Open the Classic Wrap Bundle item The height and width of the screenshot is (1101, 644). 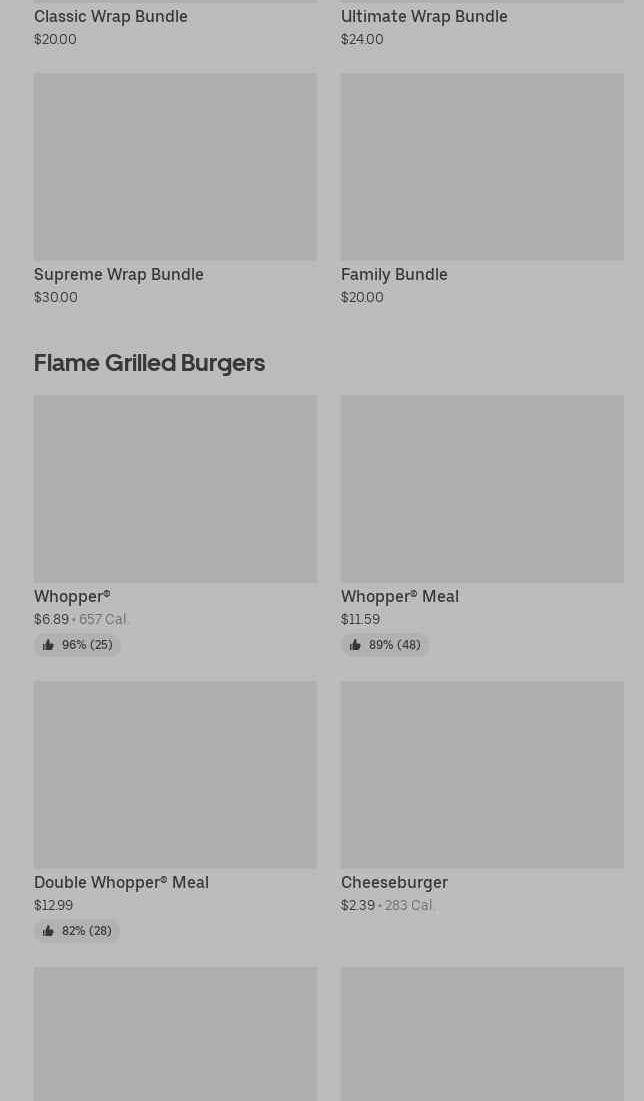coord(111,17)
